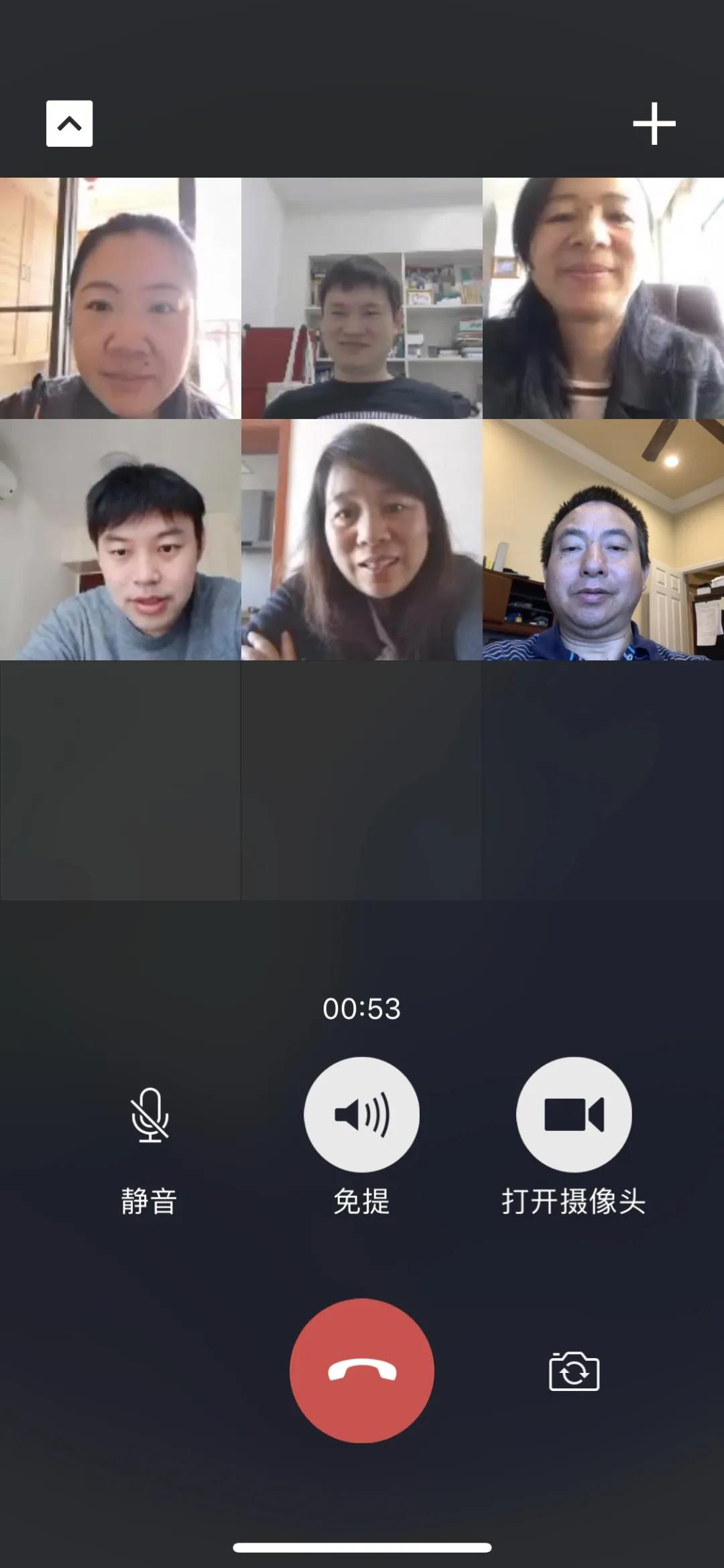Add a participant with the plus icon
The width and height of the screenshot is (724, 1568).
pos(654,123)
